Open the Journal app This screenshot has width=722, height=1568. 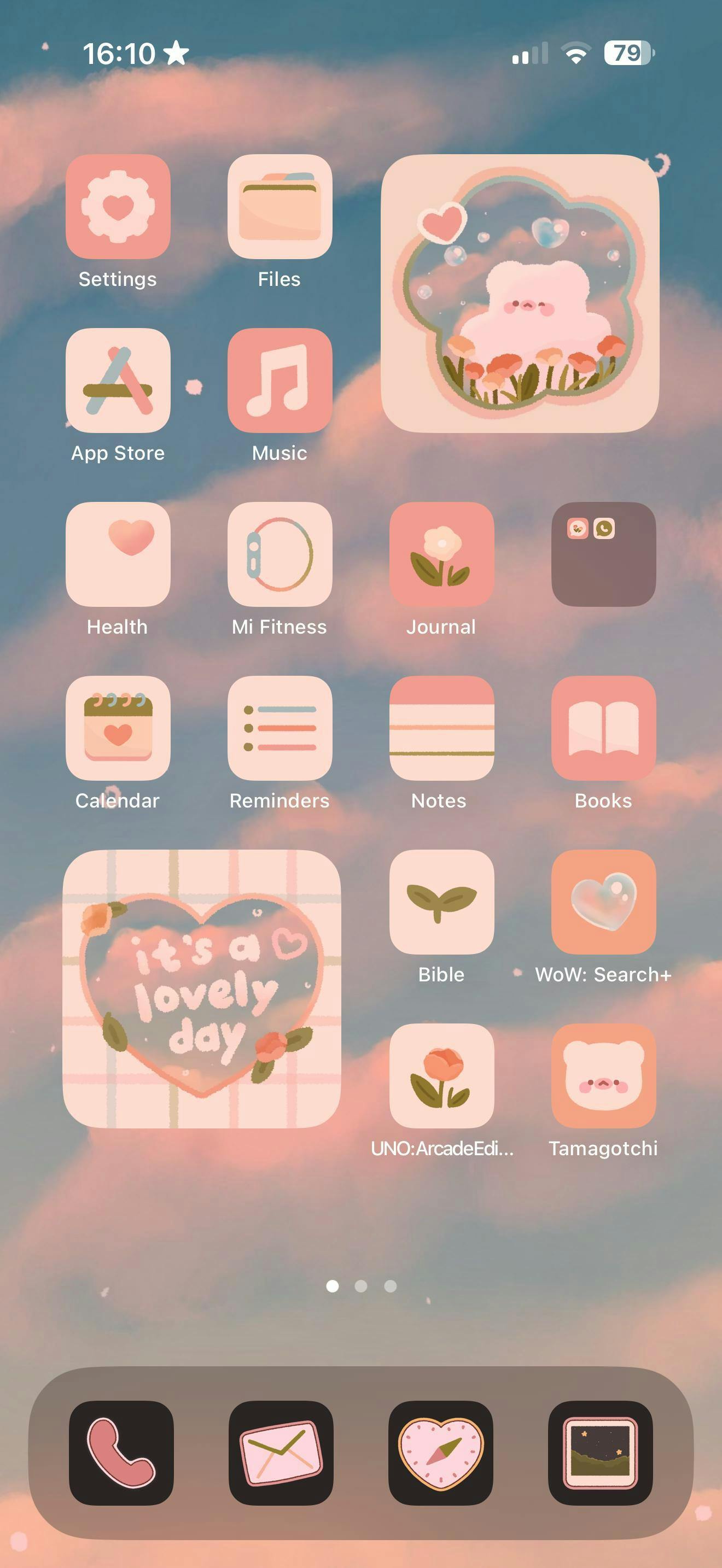coord(441,554)
